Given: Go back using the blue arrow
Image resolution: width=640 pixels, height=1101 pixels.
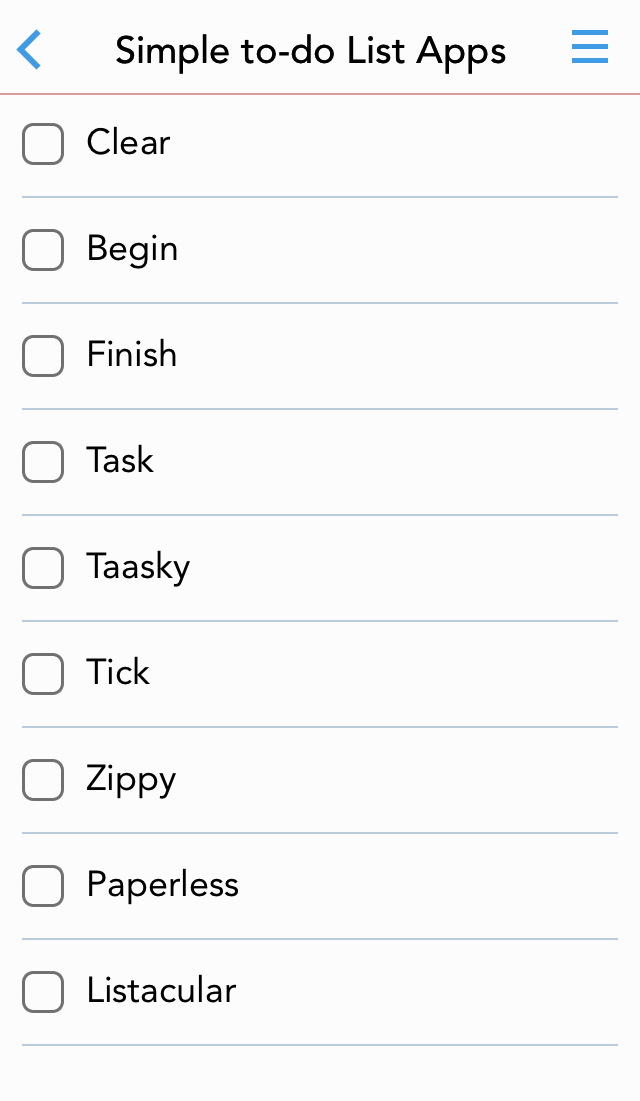Looking at the screenshot, I should click(29, 49).
